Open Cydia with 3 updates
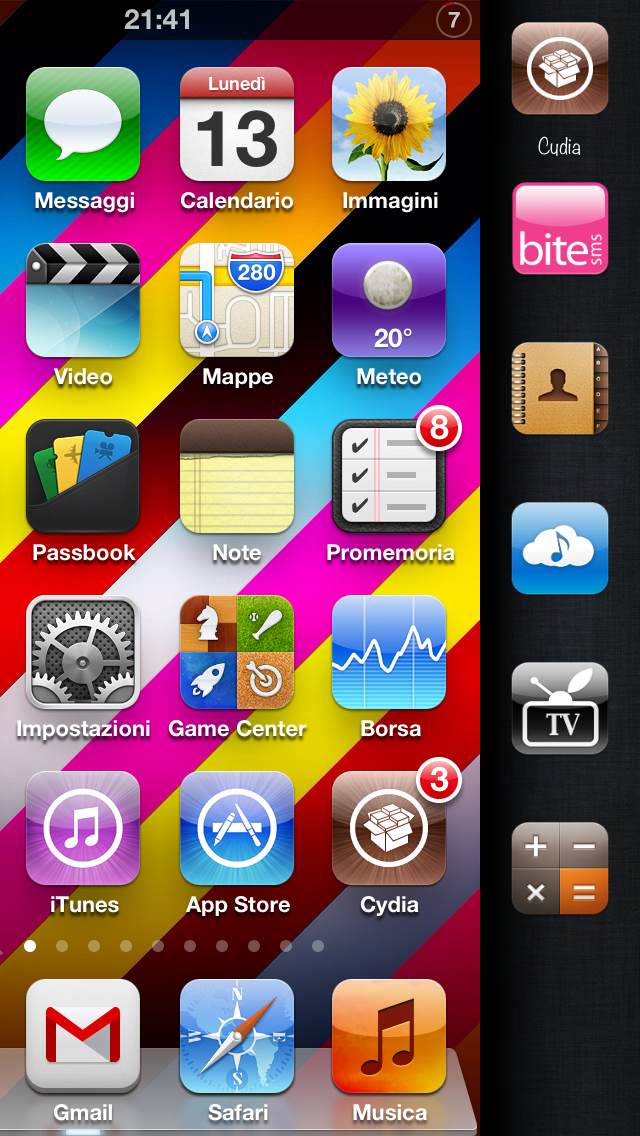640x1136 pixels. coord(389,828)
